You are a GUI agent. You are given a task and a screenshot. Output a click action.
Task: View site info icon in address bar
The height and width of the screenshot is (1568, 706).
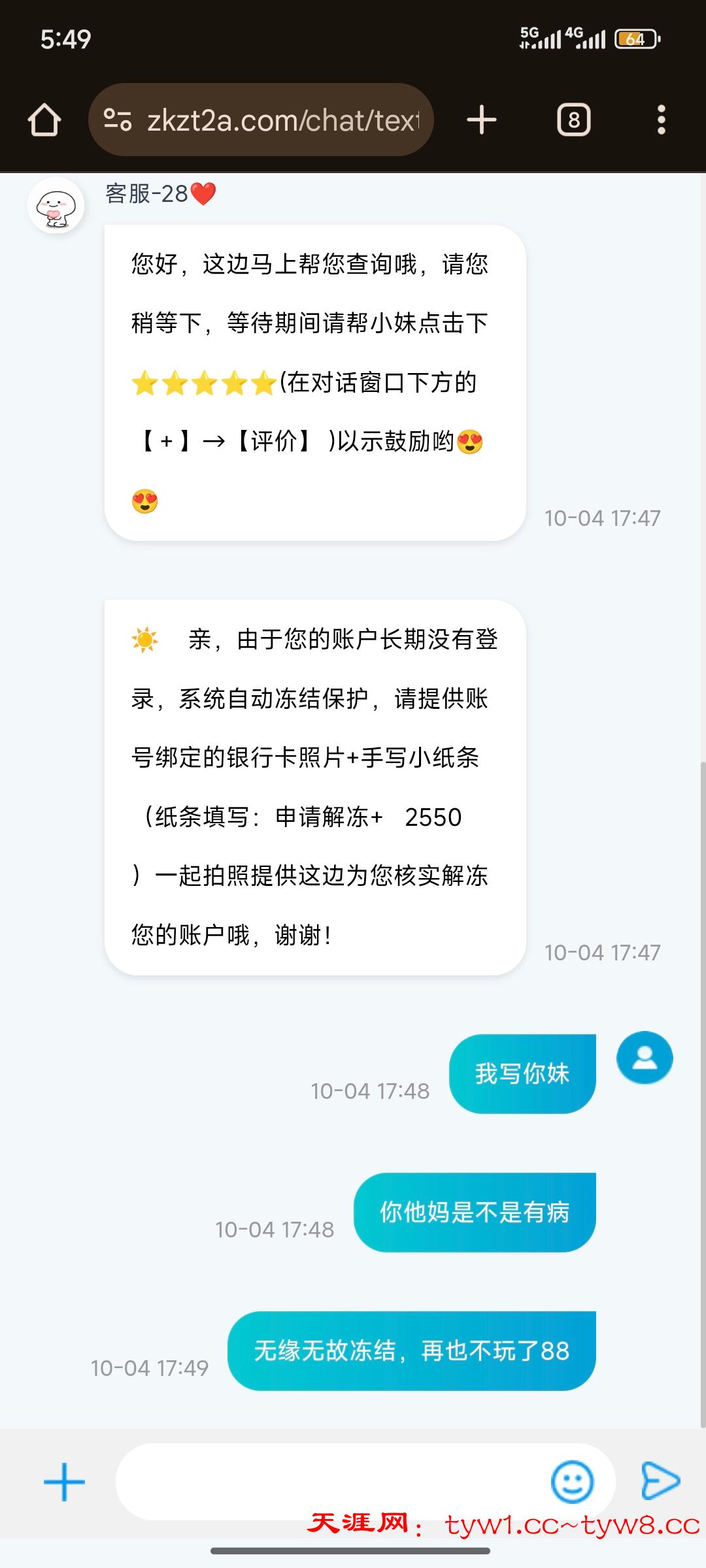[118, 120]
